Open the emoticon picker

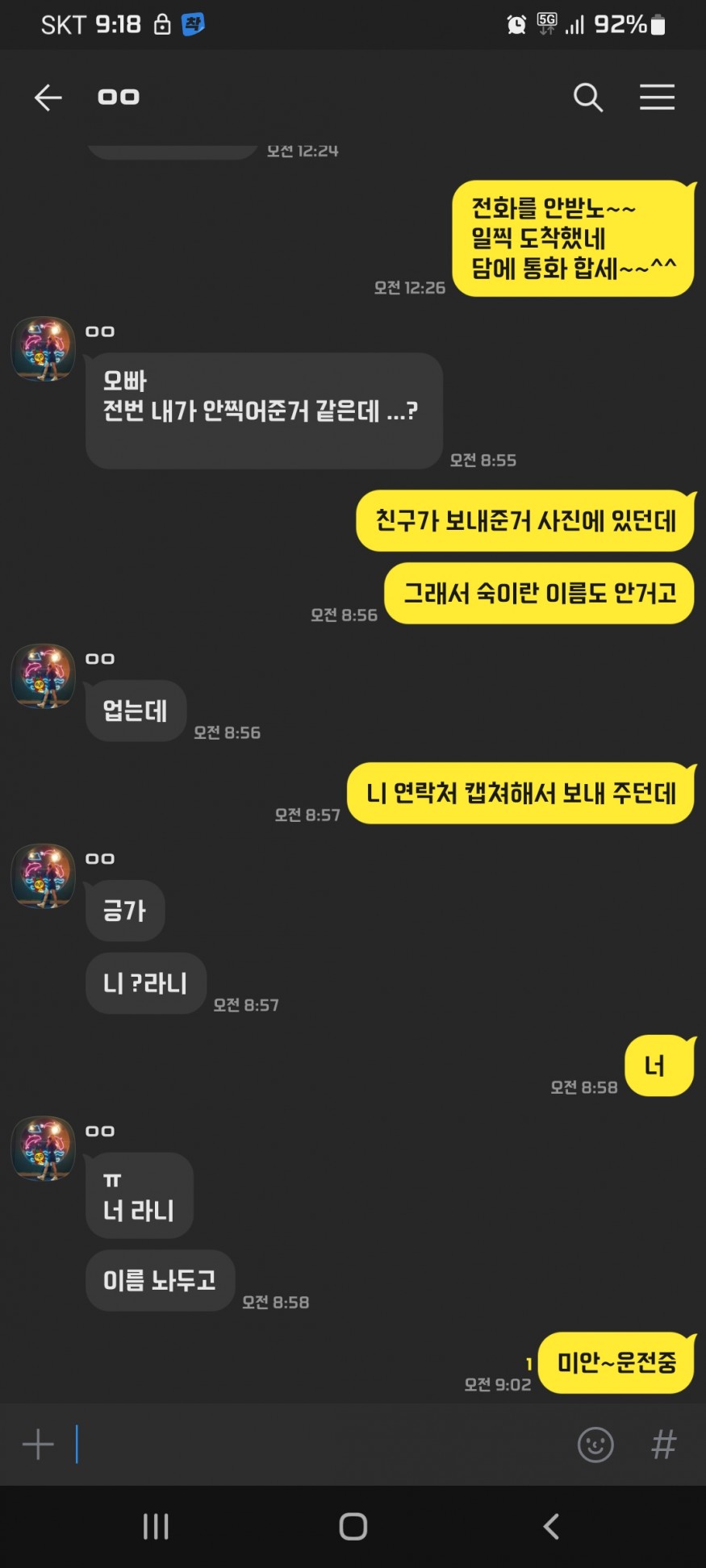click(595, 1444)
